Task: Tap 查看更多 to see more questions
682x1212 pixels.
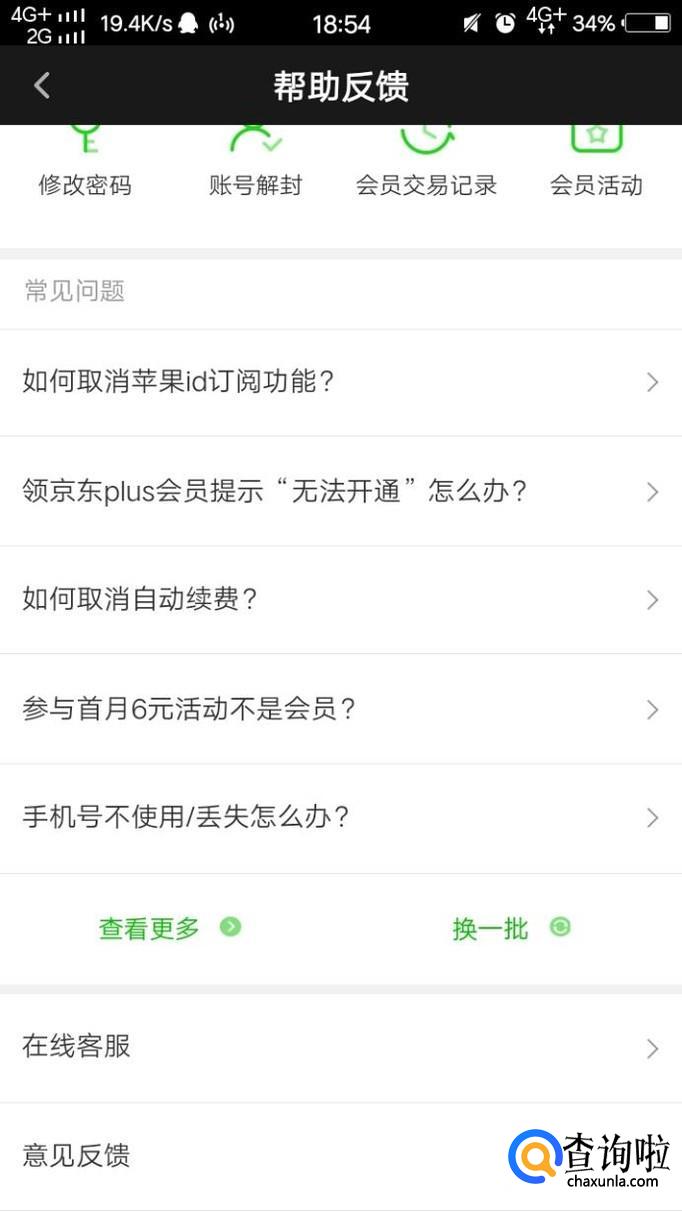Action: point(169,928)
